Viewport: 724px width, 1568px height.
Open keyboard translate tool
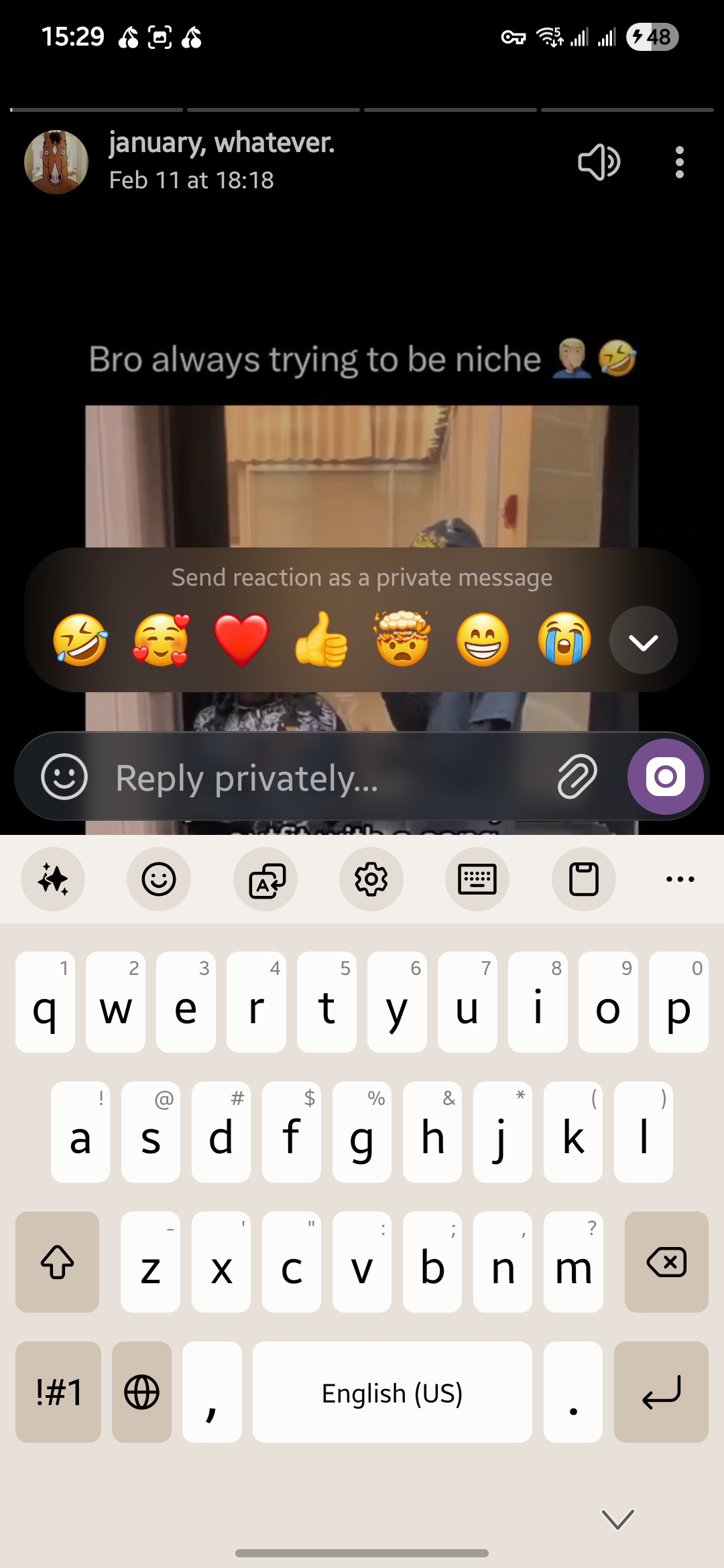[265, 879]
